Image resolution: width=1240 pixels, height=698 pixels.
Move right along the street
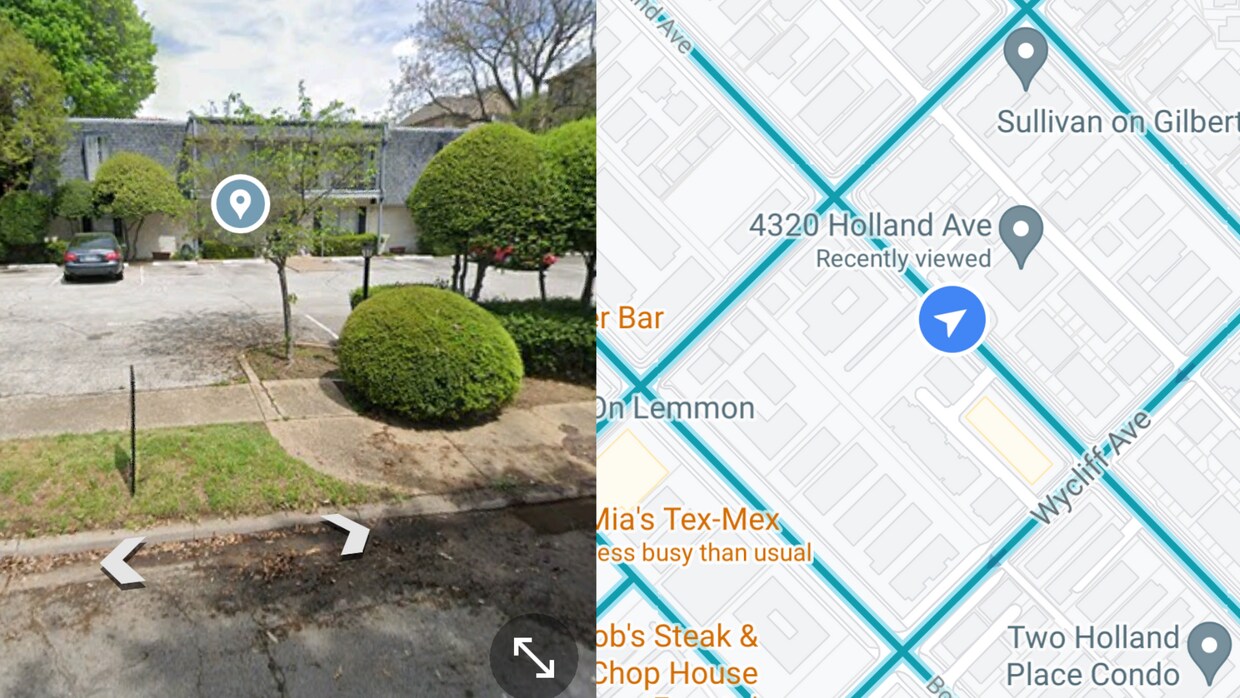[x=348, y=534]
